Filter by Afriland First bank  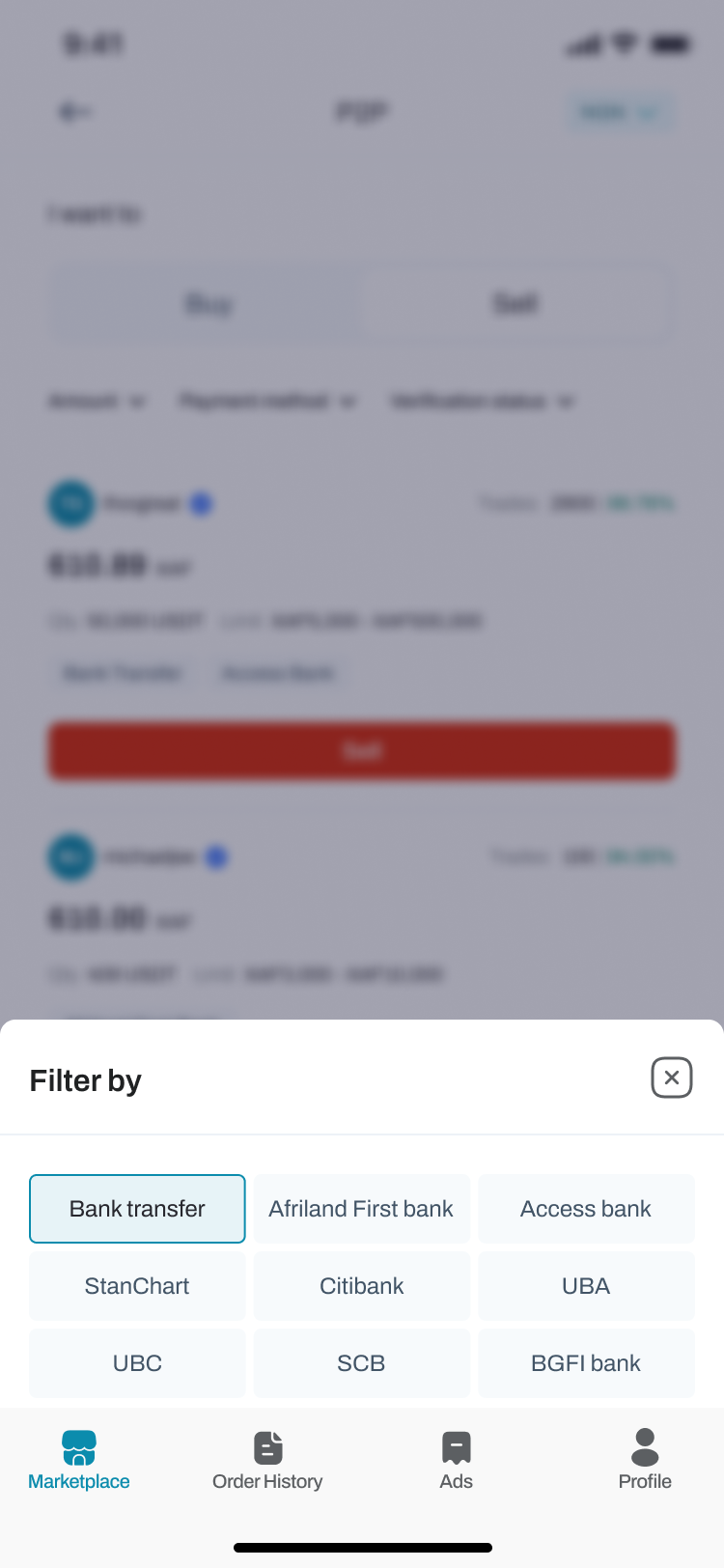(361, 1209)
